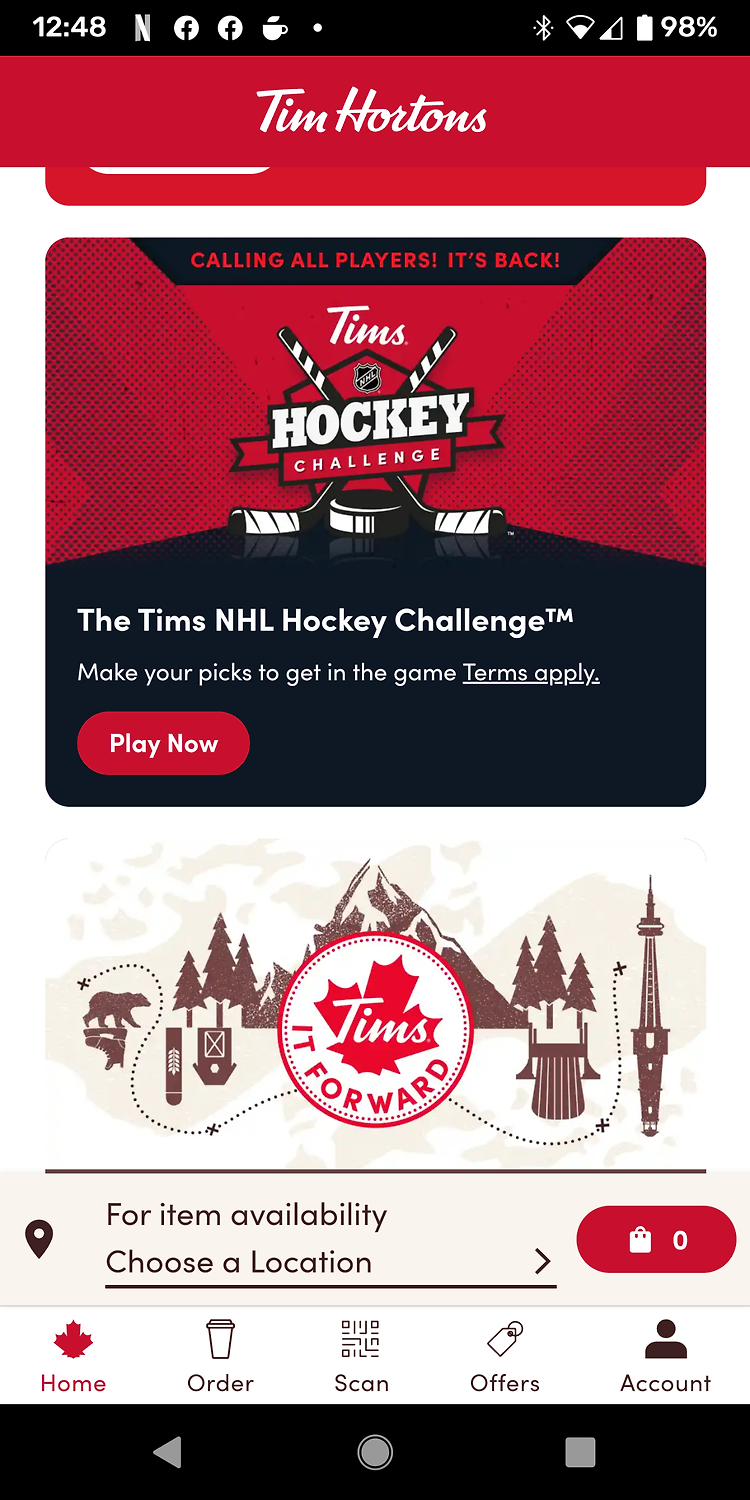
Task: Tap the system back button
Action: pos(168,1452)
